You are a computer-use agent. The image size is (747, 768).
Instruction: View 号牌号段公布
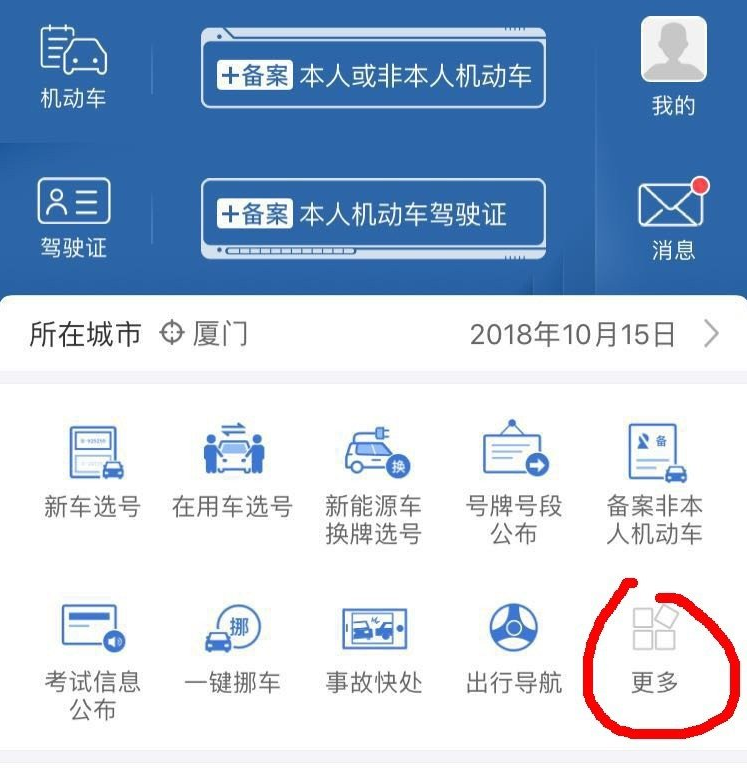pos(514,482)
